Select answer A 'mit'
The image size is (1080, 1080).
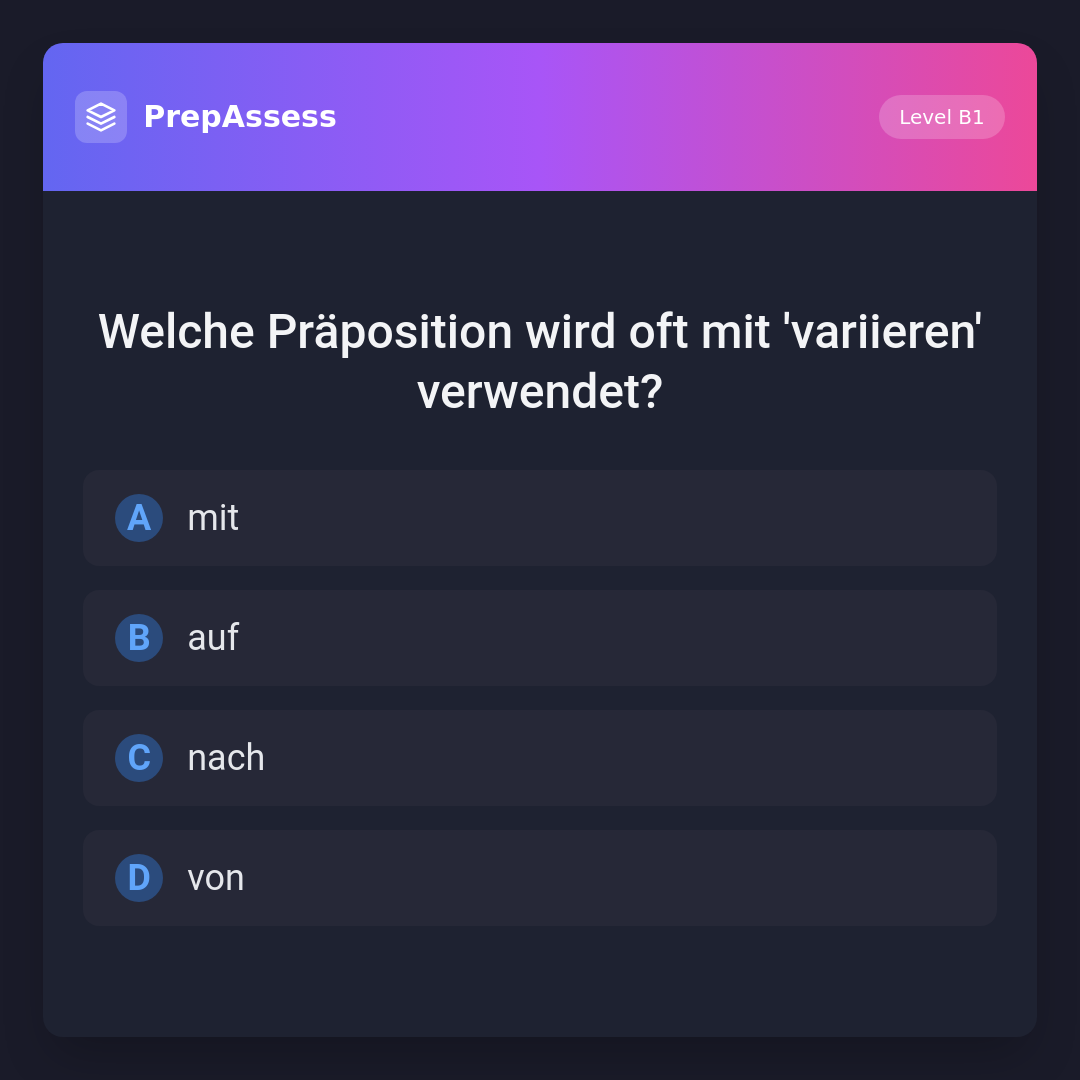[x=540, y=518]
